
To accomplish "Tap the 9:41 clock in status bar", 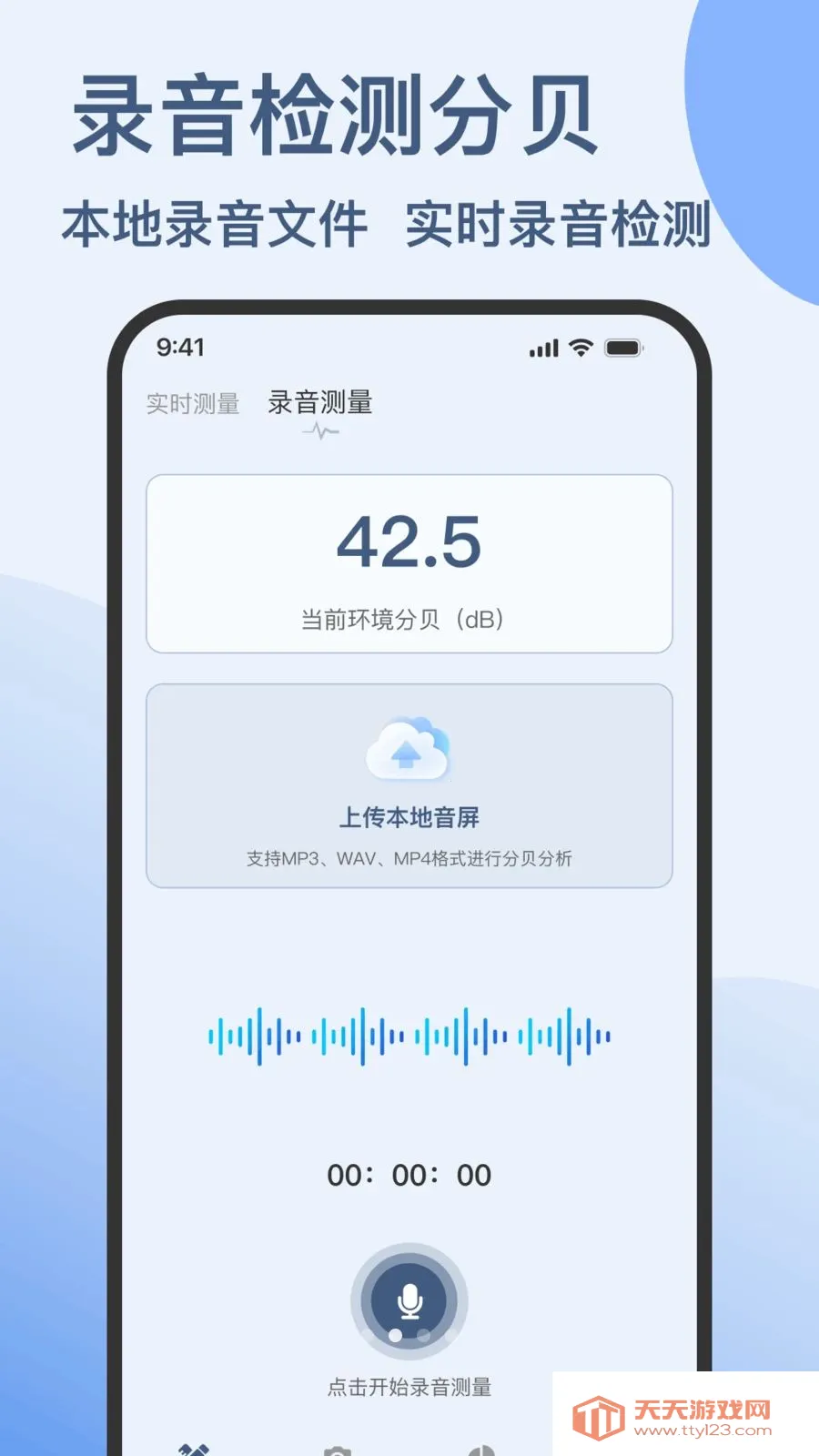I will click(x=179, y=348).
